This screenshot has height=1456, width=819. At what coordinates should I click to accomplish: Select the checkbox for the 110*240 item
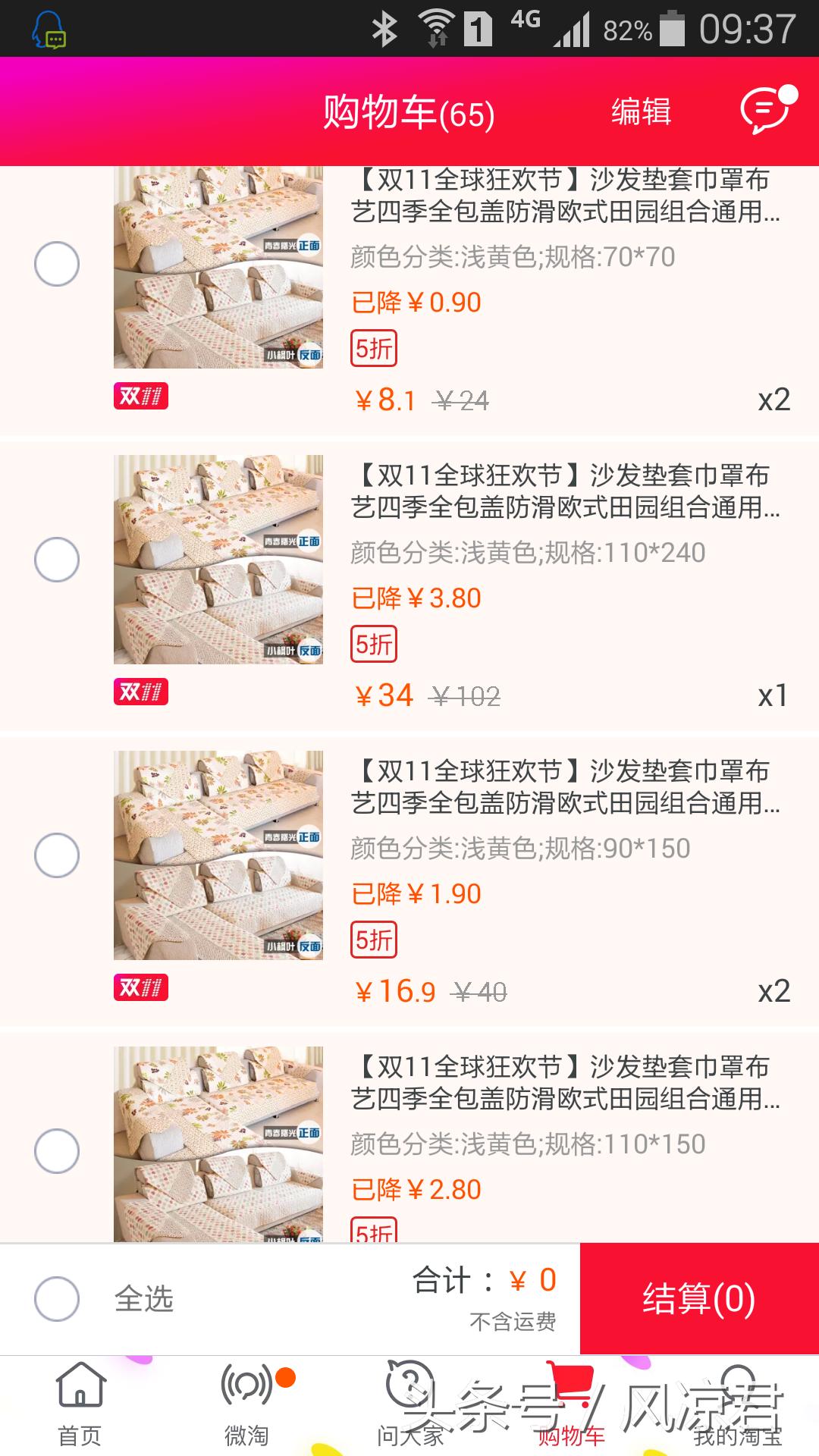(x=57, y=560)
